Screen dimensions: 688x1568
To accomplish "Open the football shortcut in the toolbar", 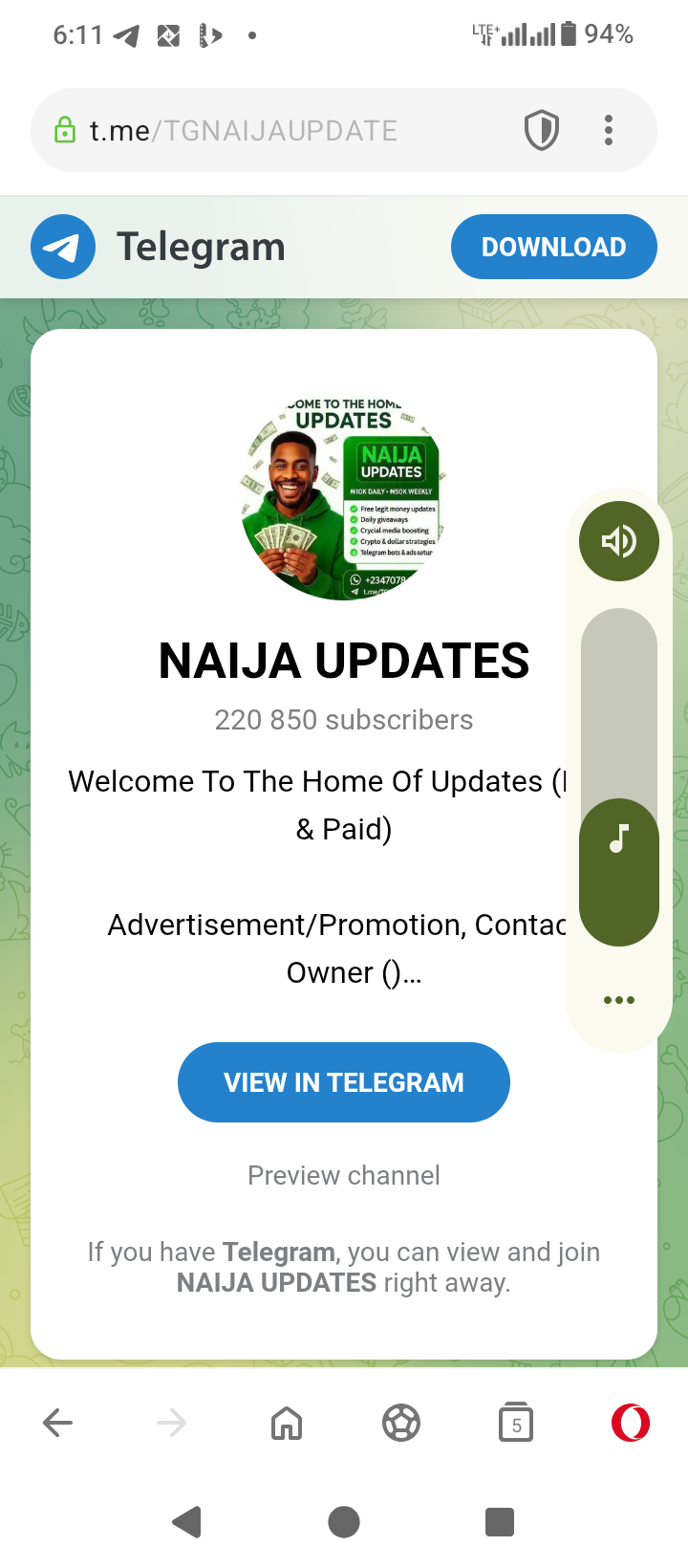I will [401, 1424].
